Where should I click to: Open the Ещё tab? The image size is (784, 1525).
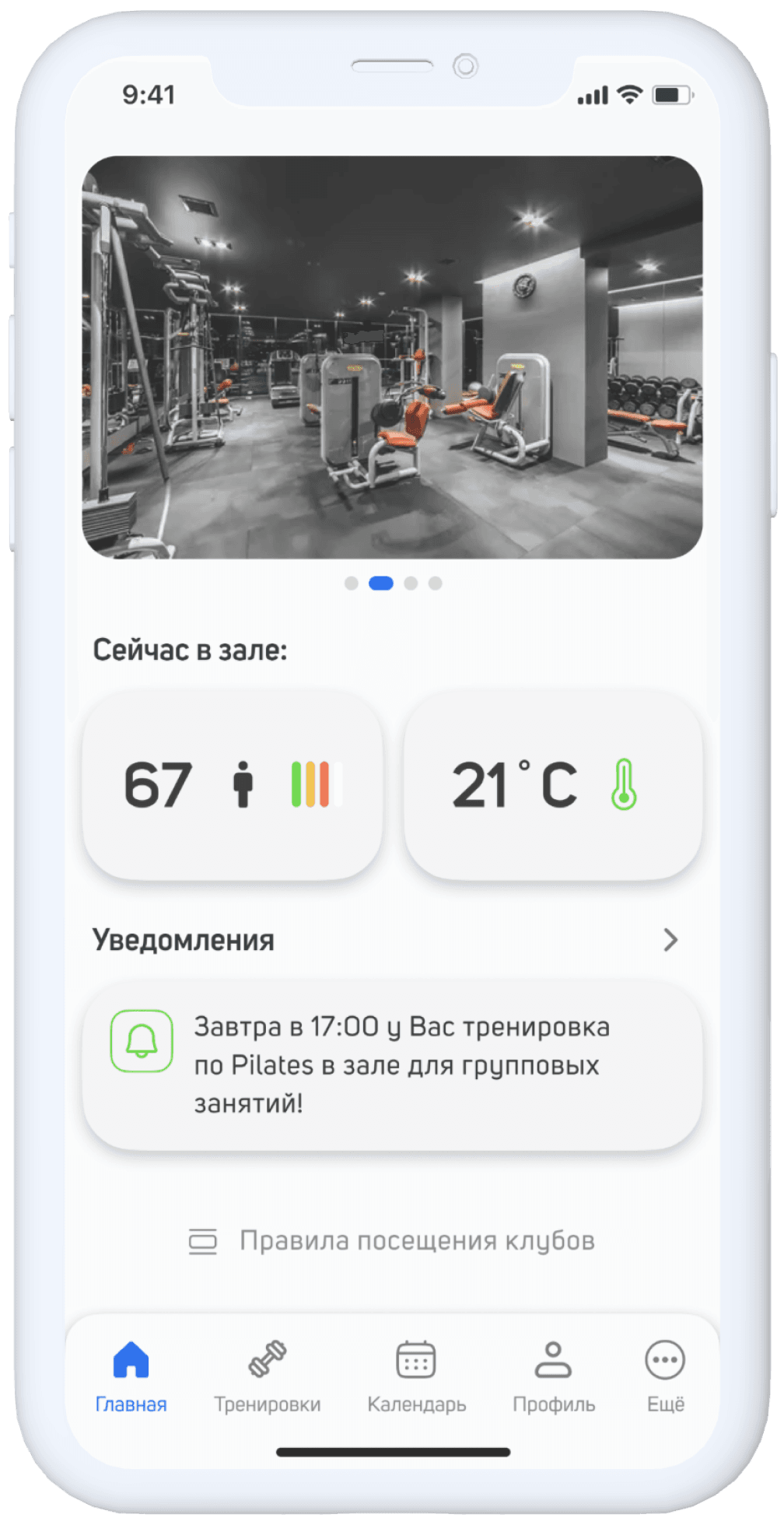pos(665,1376)
